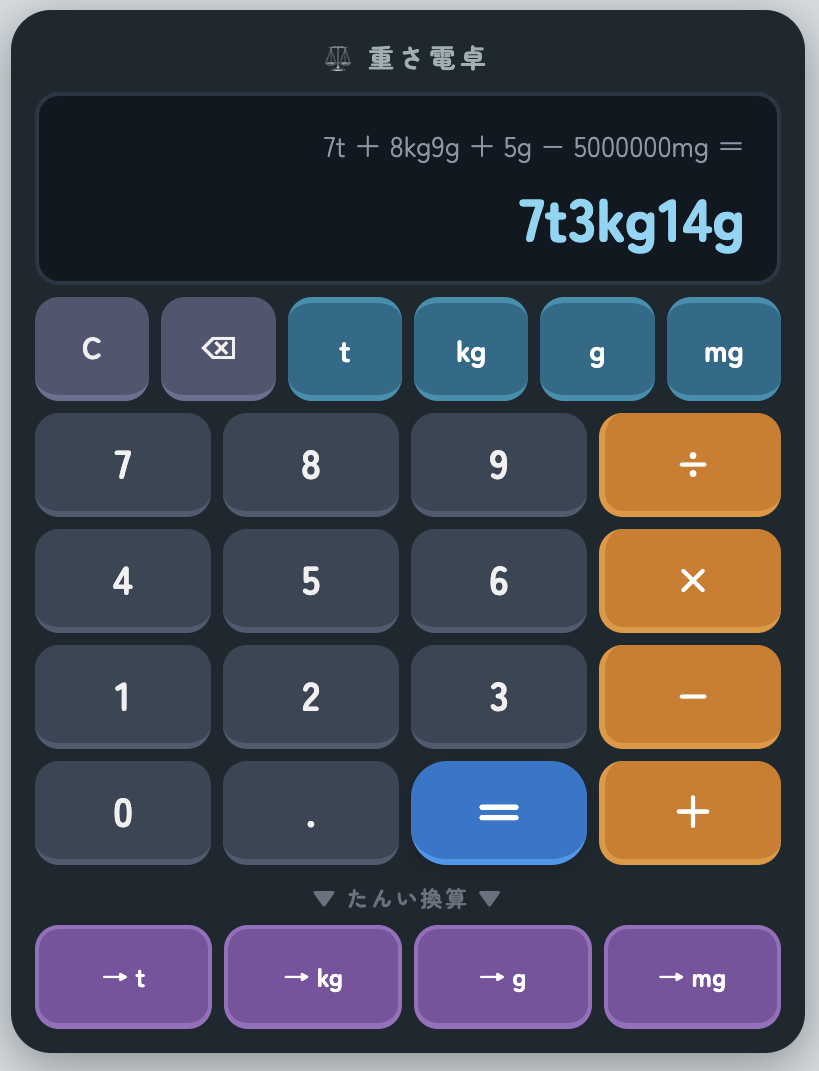
Task: Tap the backspace delete key
Action: pos(218,349)
